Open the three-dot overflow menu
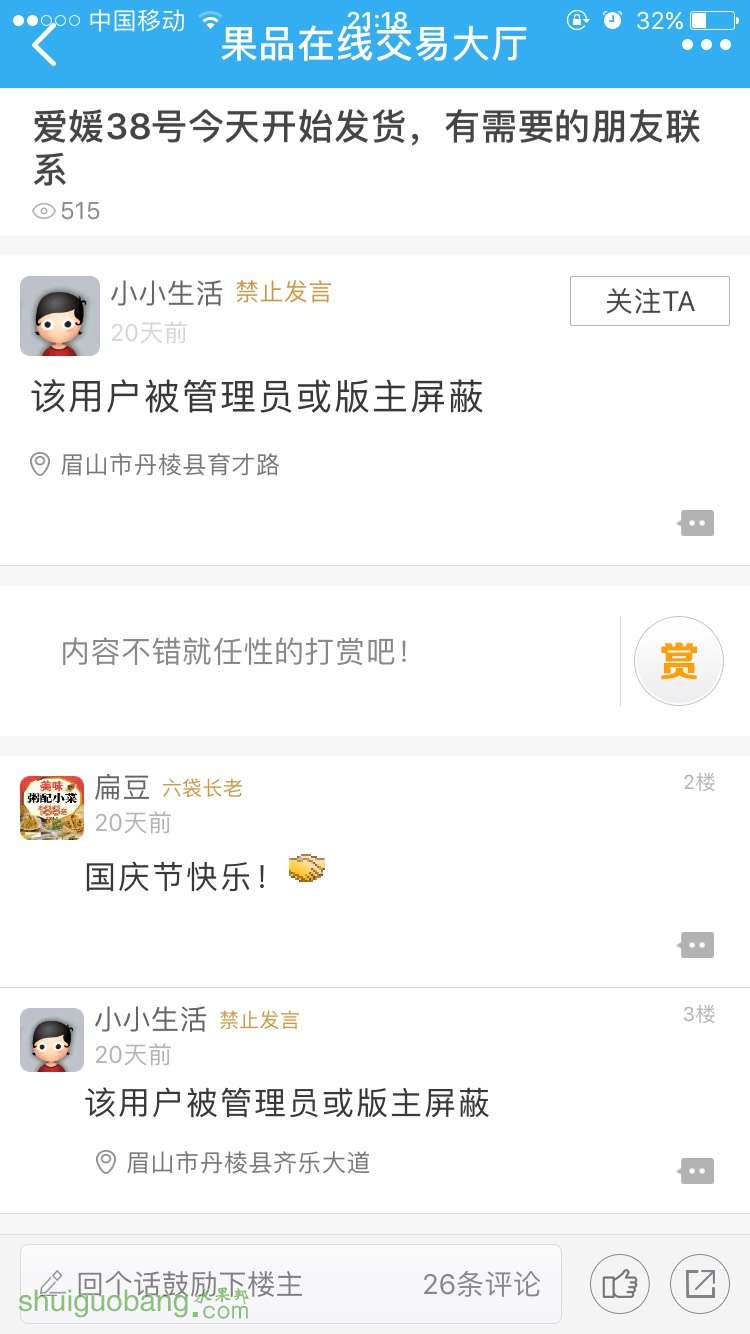The height and width of the screenshot is (1334, 750). (x=706, y=45)
